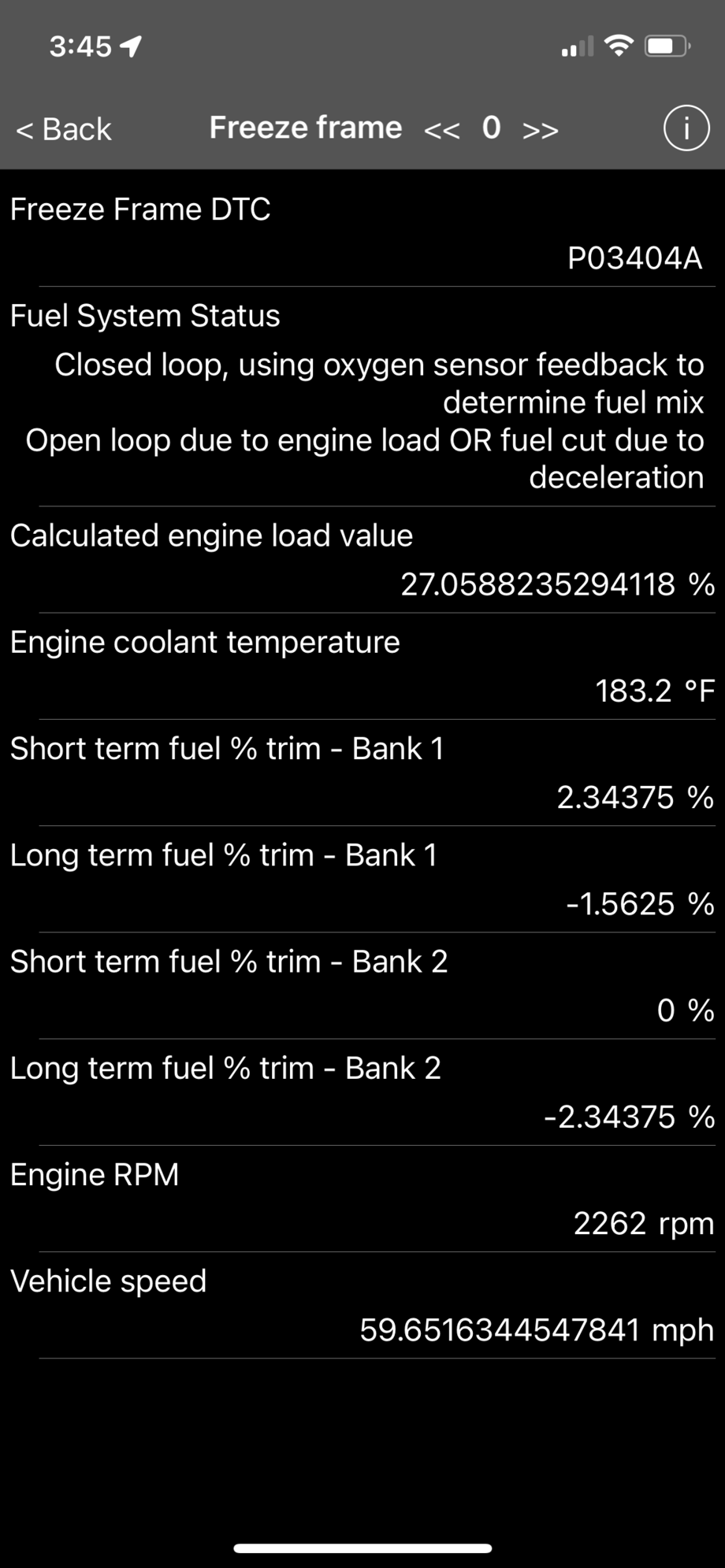Open the info icon

686,128
